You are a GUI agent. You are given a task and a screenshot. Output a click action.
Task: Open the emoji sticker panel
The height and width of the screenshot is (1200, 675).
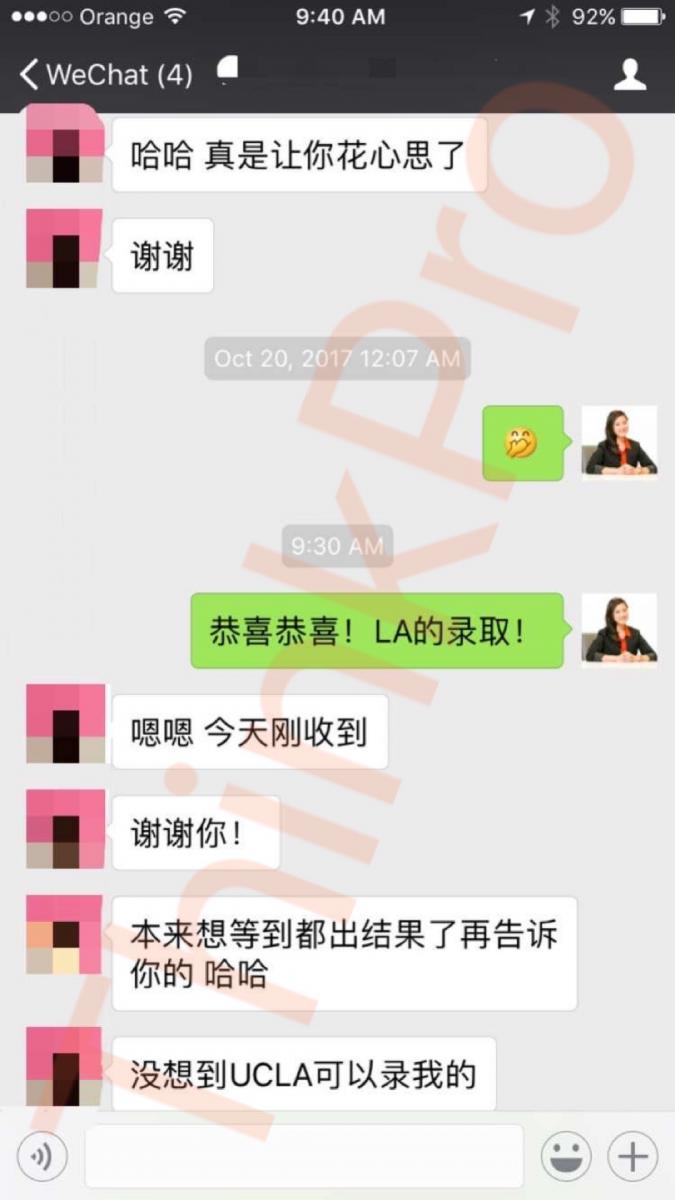point(566,1157)
